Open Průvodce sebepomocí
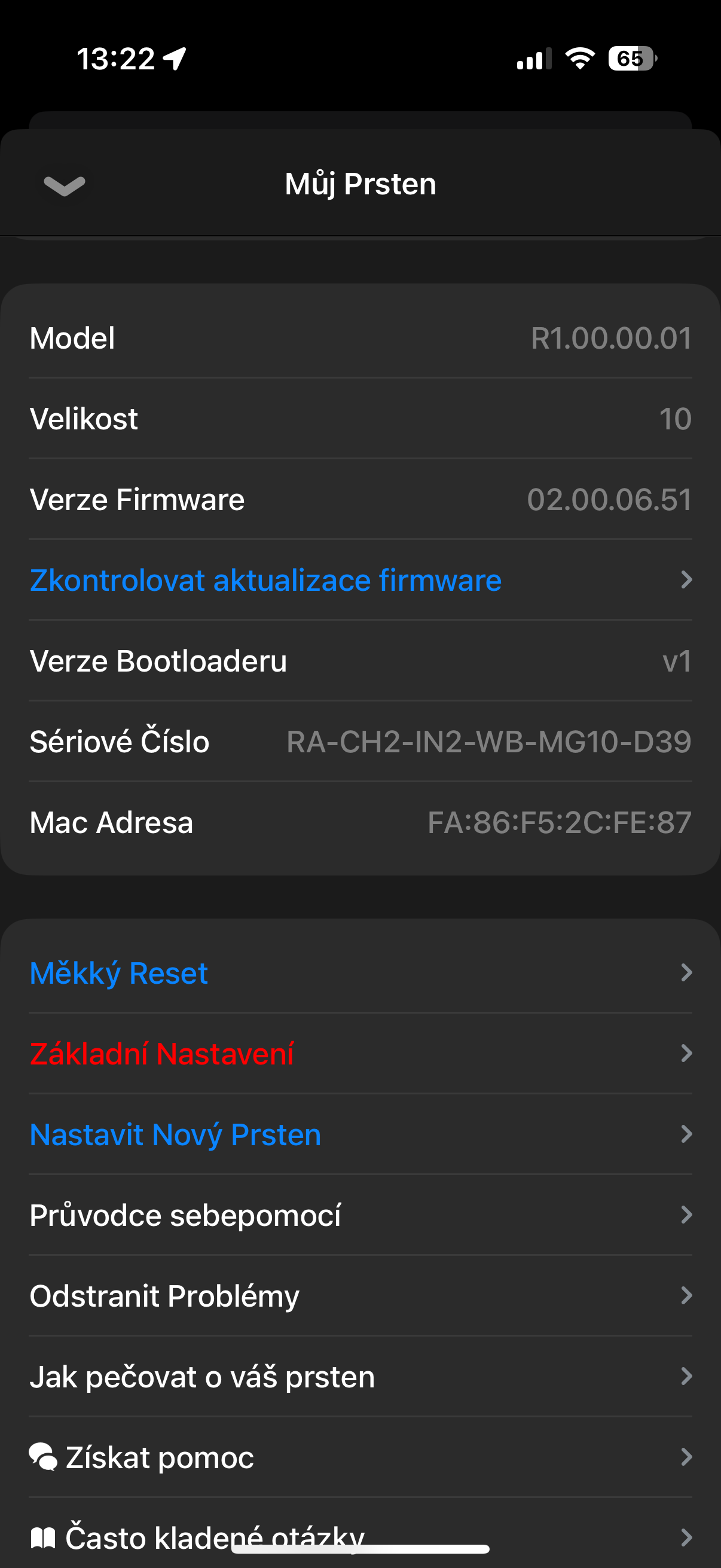This screenshot has height=1568, width=721. coord(186,1215)
